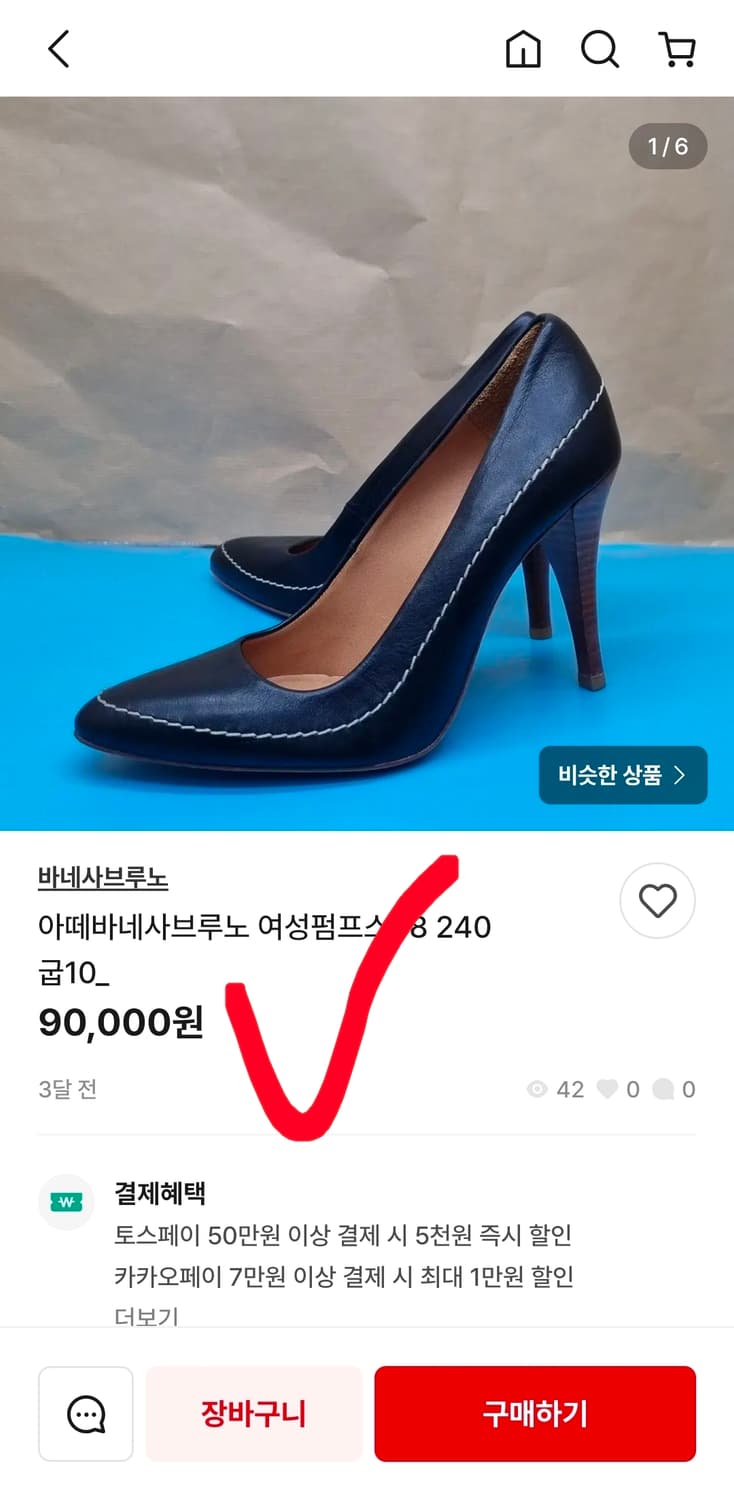The height and width of the screenshot is (1500, 734).
Task: Toggle the wishlist heart beside the product title
Action: (657, 900)
